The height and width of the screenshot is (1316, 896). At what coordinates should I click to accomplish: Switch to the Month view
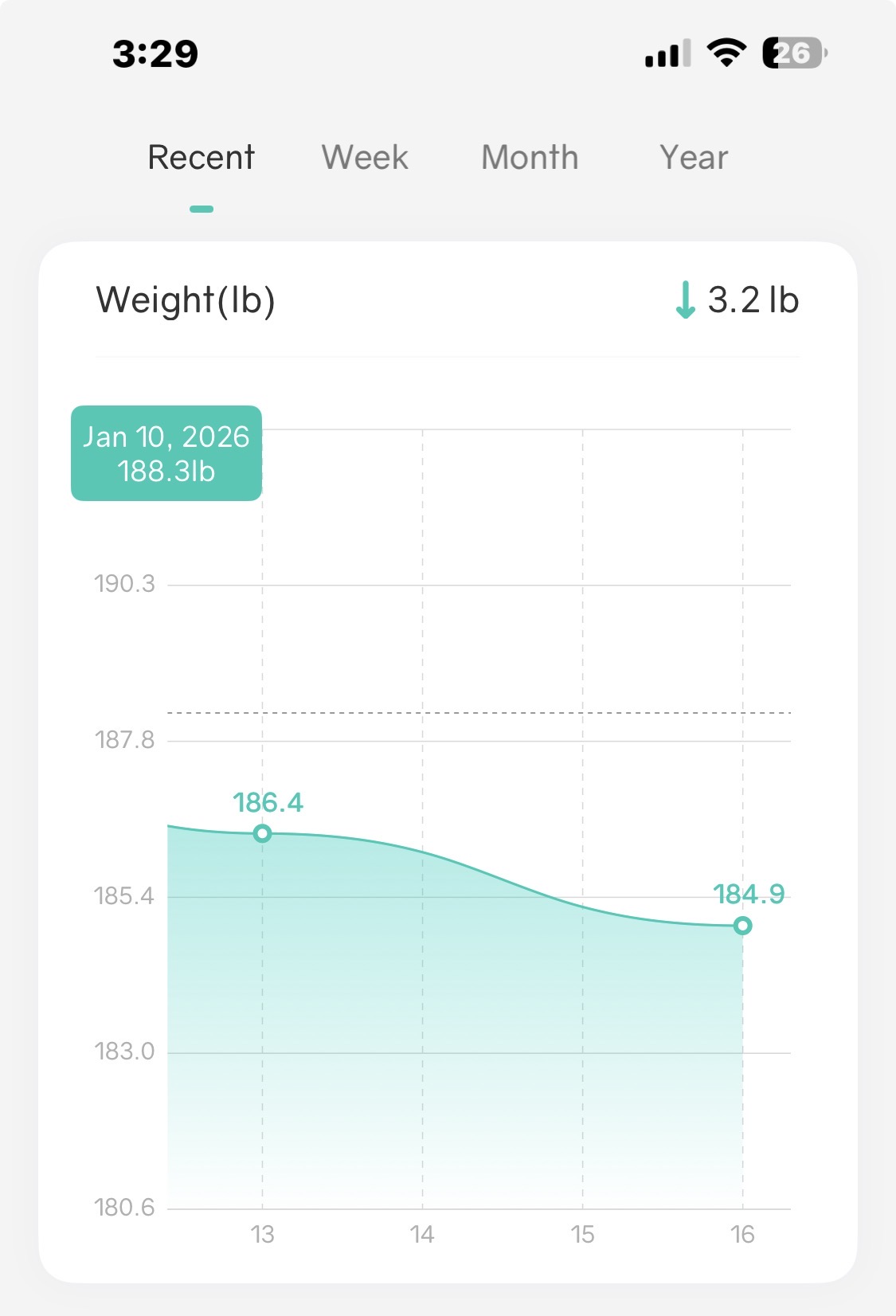530,157
